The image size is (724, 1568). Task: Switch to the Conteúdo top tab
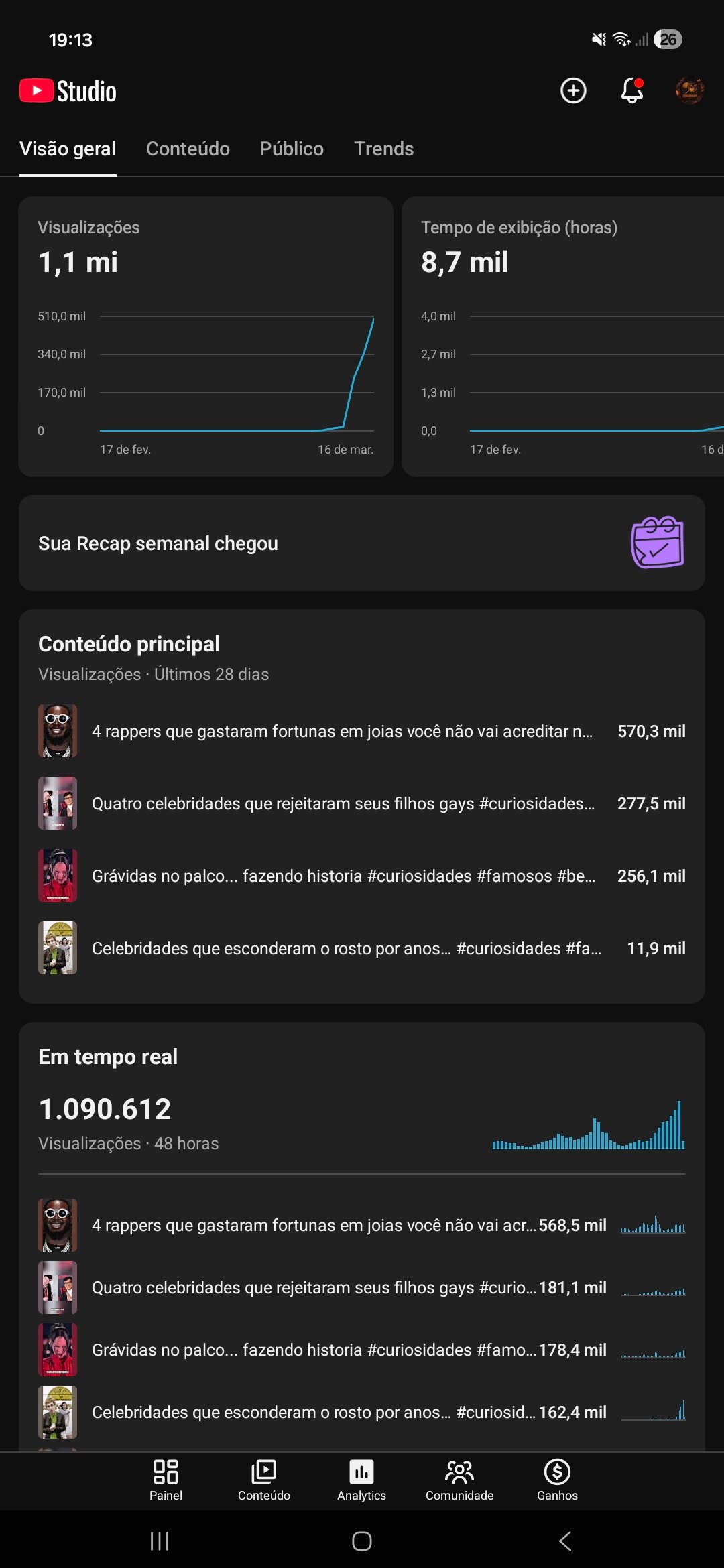click(x=188, y=149)
